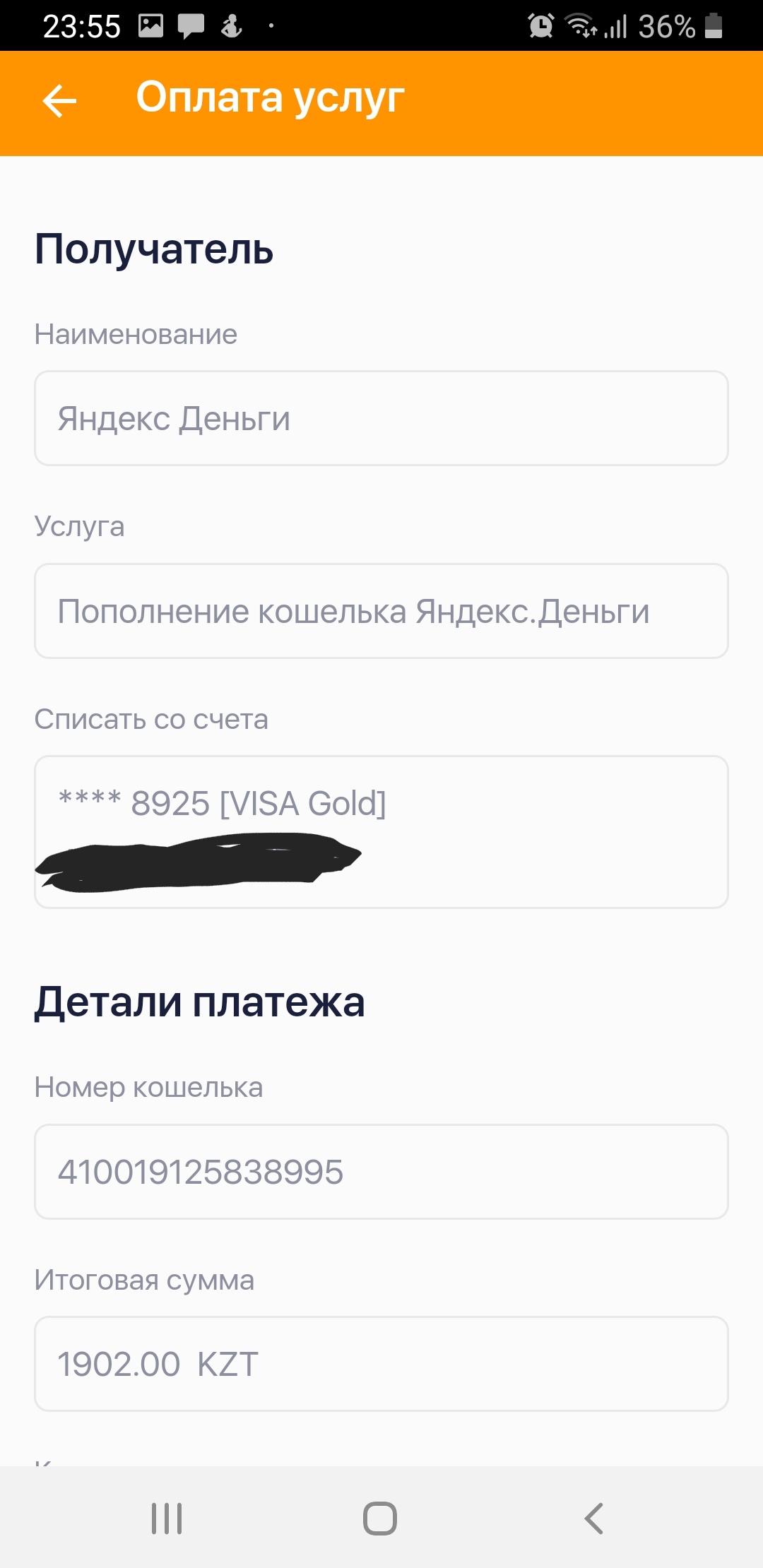The width and height of the screenshot is (763, 1568).
Task: Tap the Итоговая сумма amount field
Action: [x=381, y=1364]
